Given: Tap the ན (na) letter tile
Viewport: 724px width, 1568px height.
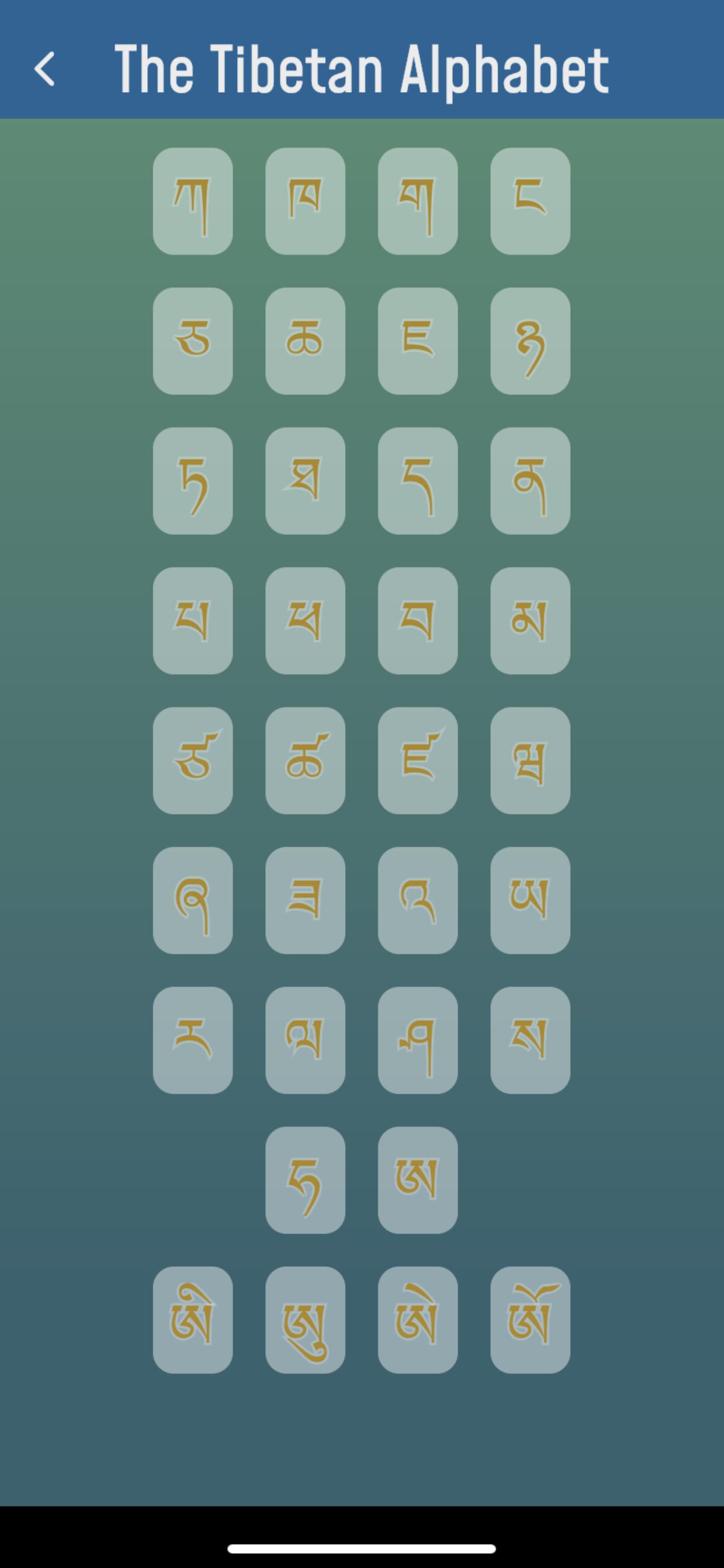Looking at the screenshot, I should coord(530,481).
